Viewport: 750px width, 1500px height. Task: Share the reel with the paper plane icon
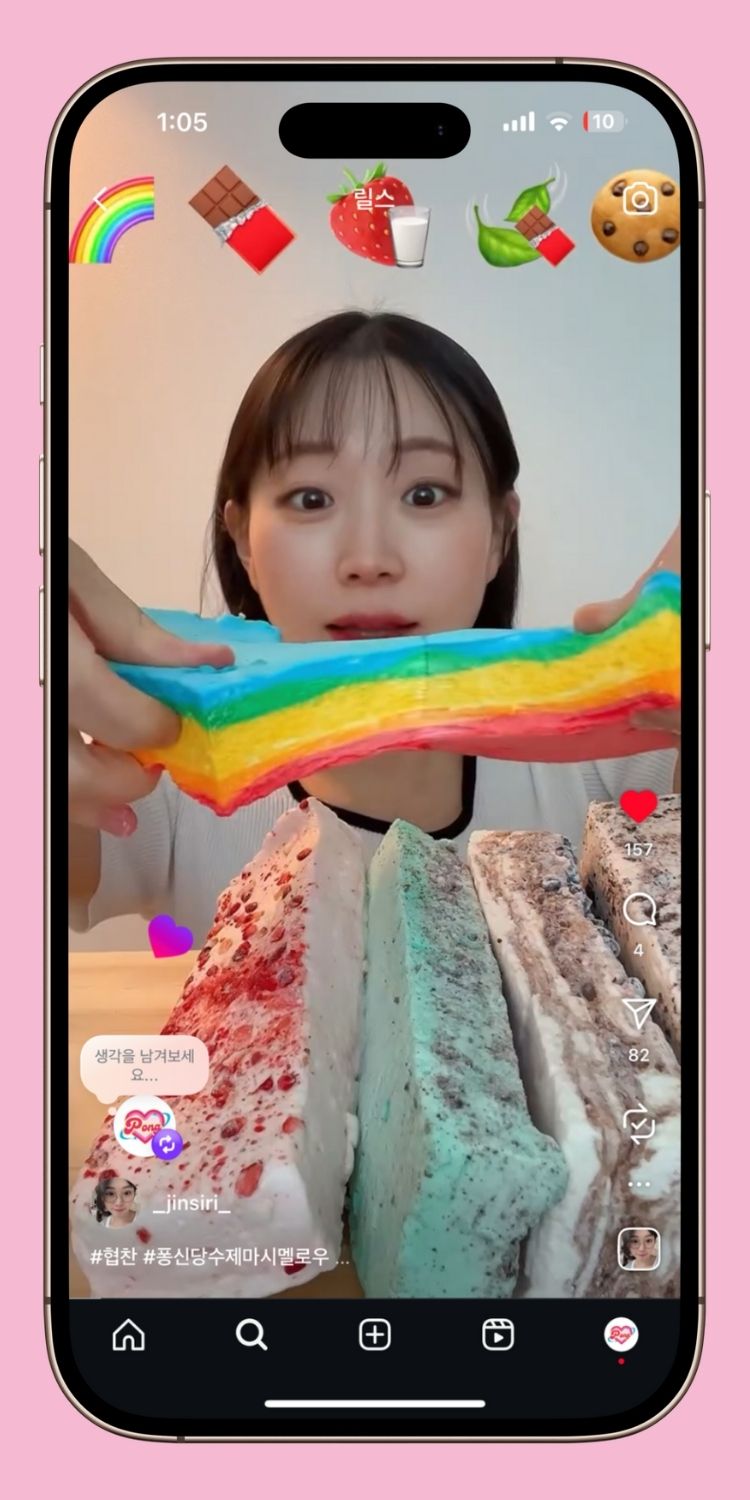[638, 1014]
